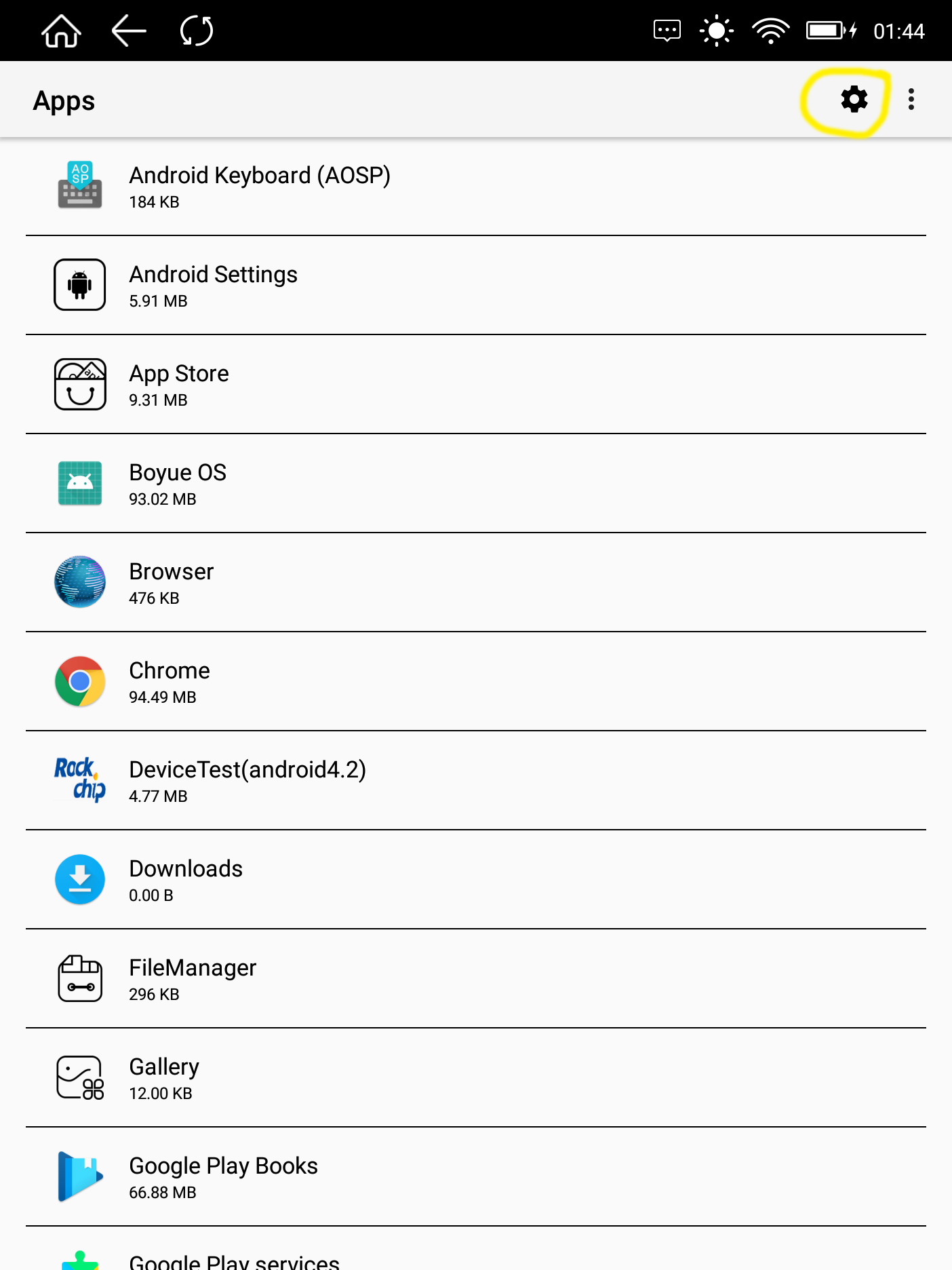The image size is (952, 1270).
Task: Go to the home screen
Action: tap(61, 31)
